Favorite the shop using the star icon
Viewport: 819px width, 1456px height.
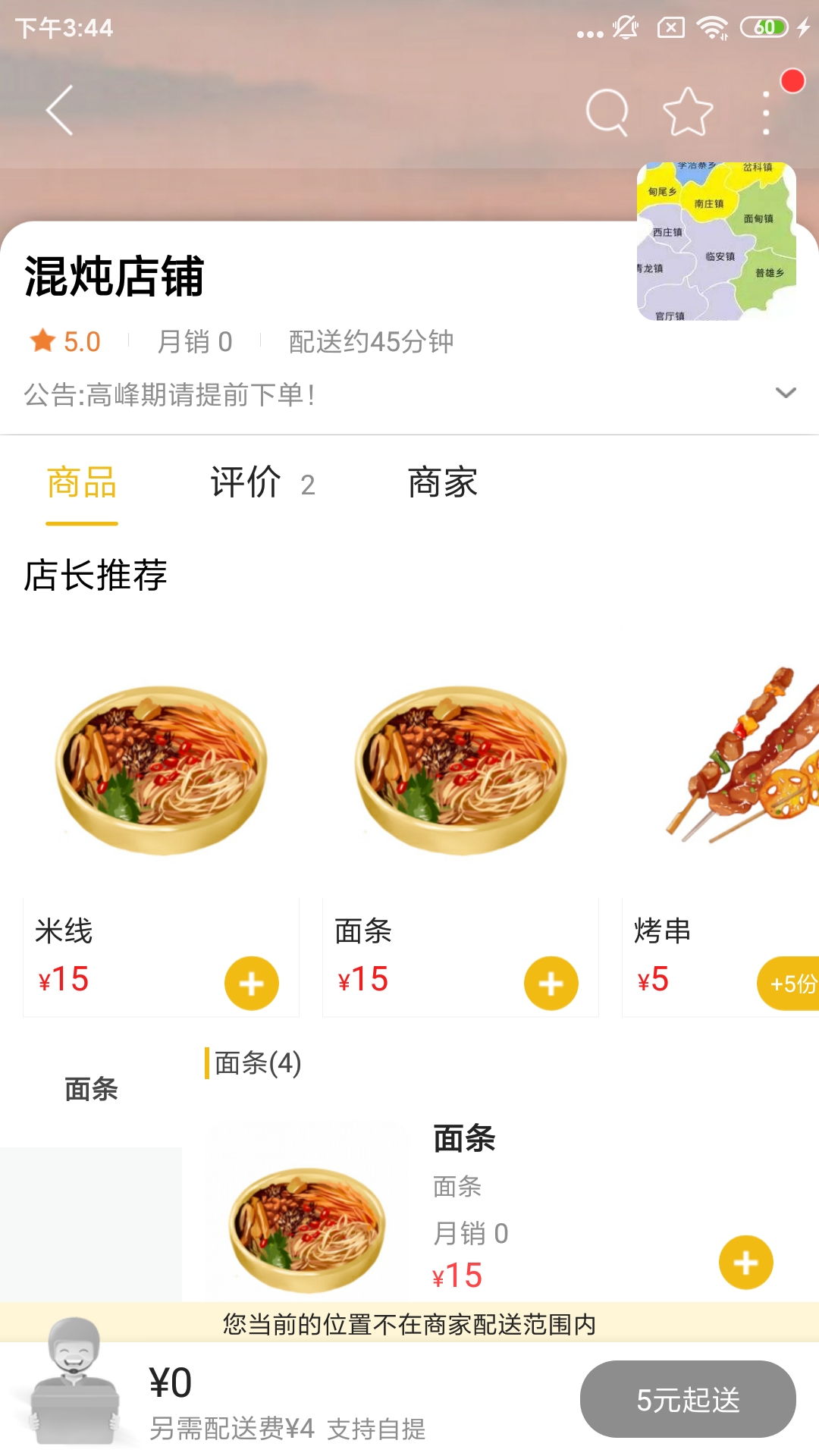pos(686,110)
